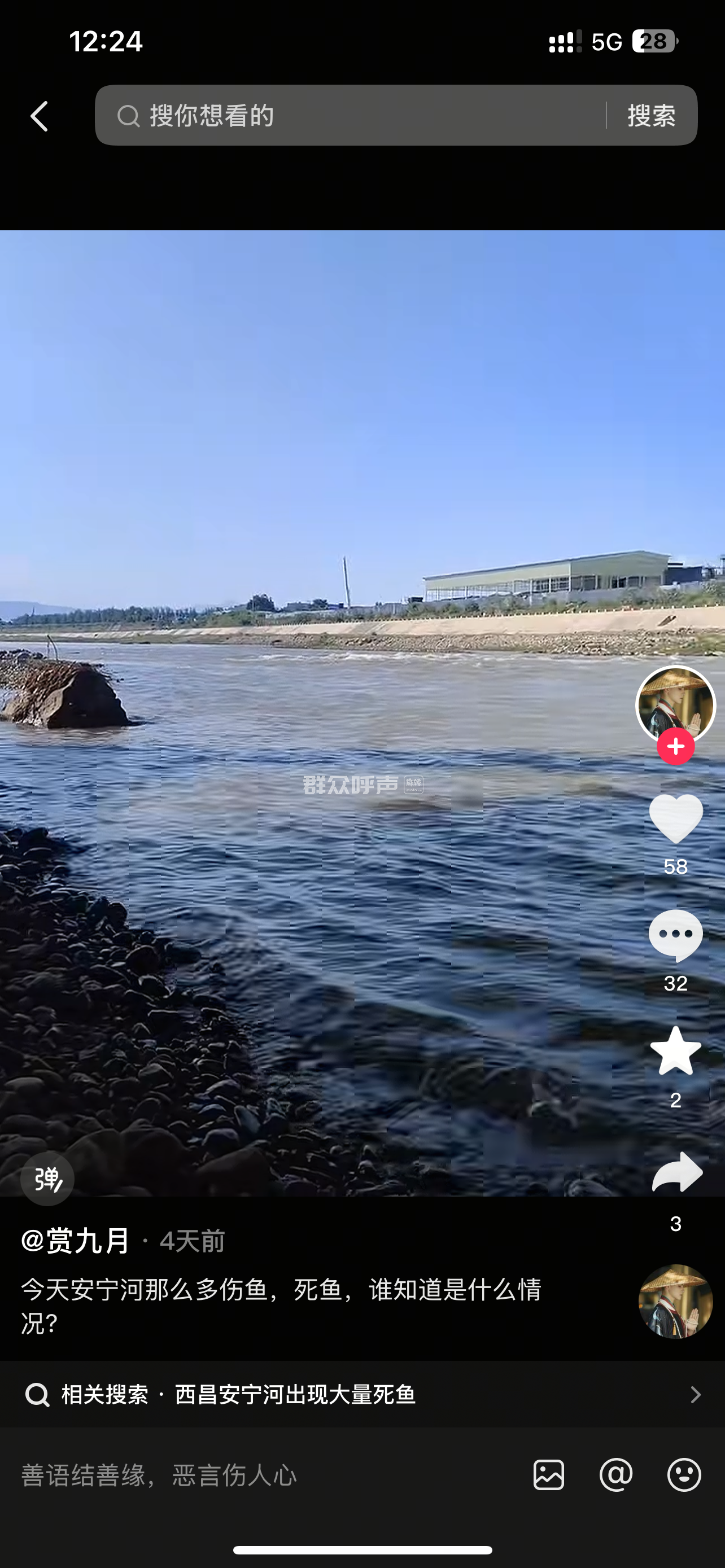Like this video with the heart icon
This screenshot has width=725, height=1568.
676,820
